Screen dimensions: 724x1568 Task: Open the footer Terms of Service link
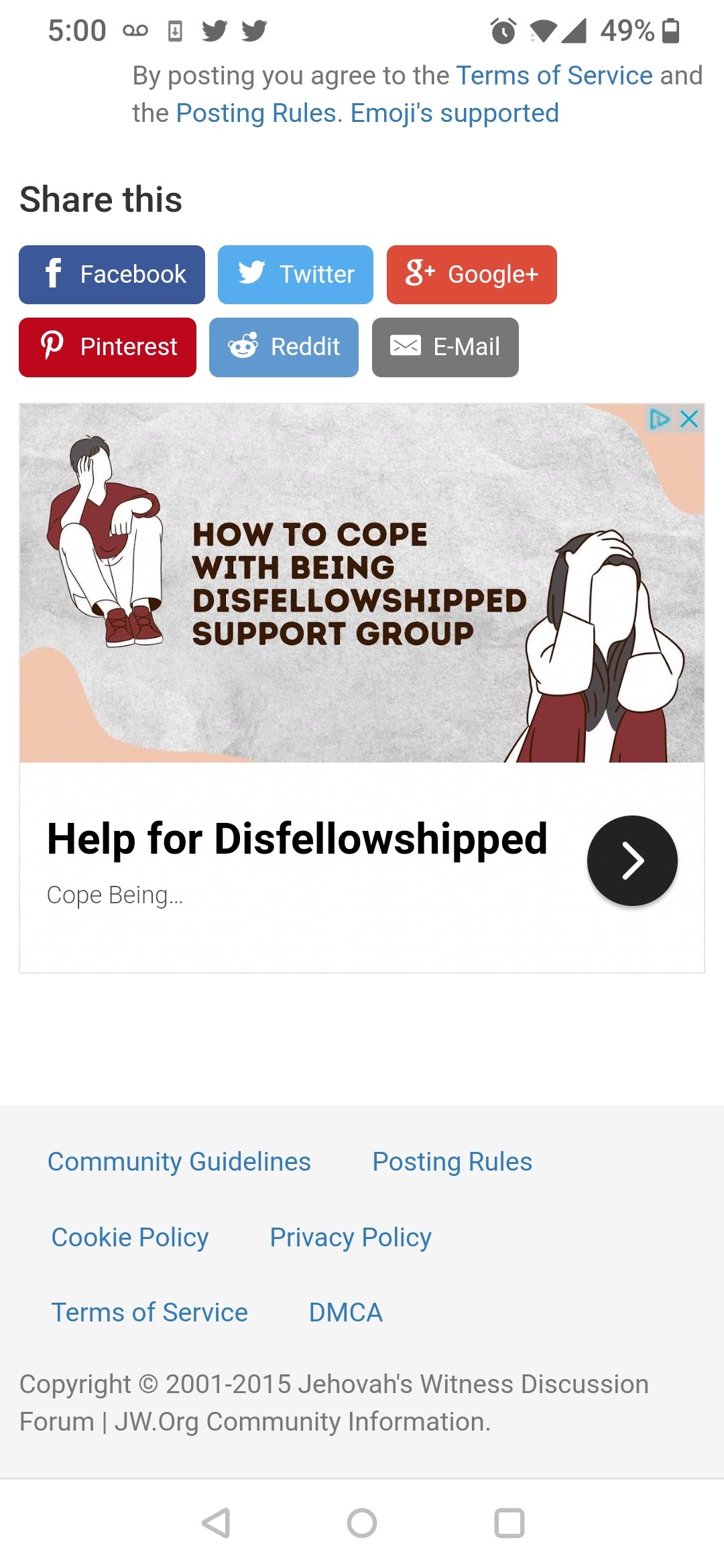coord(149,1312)
